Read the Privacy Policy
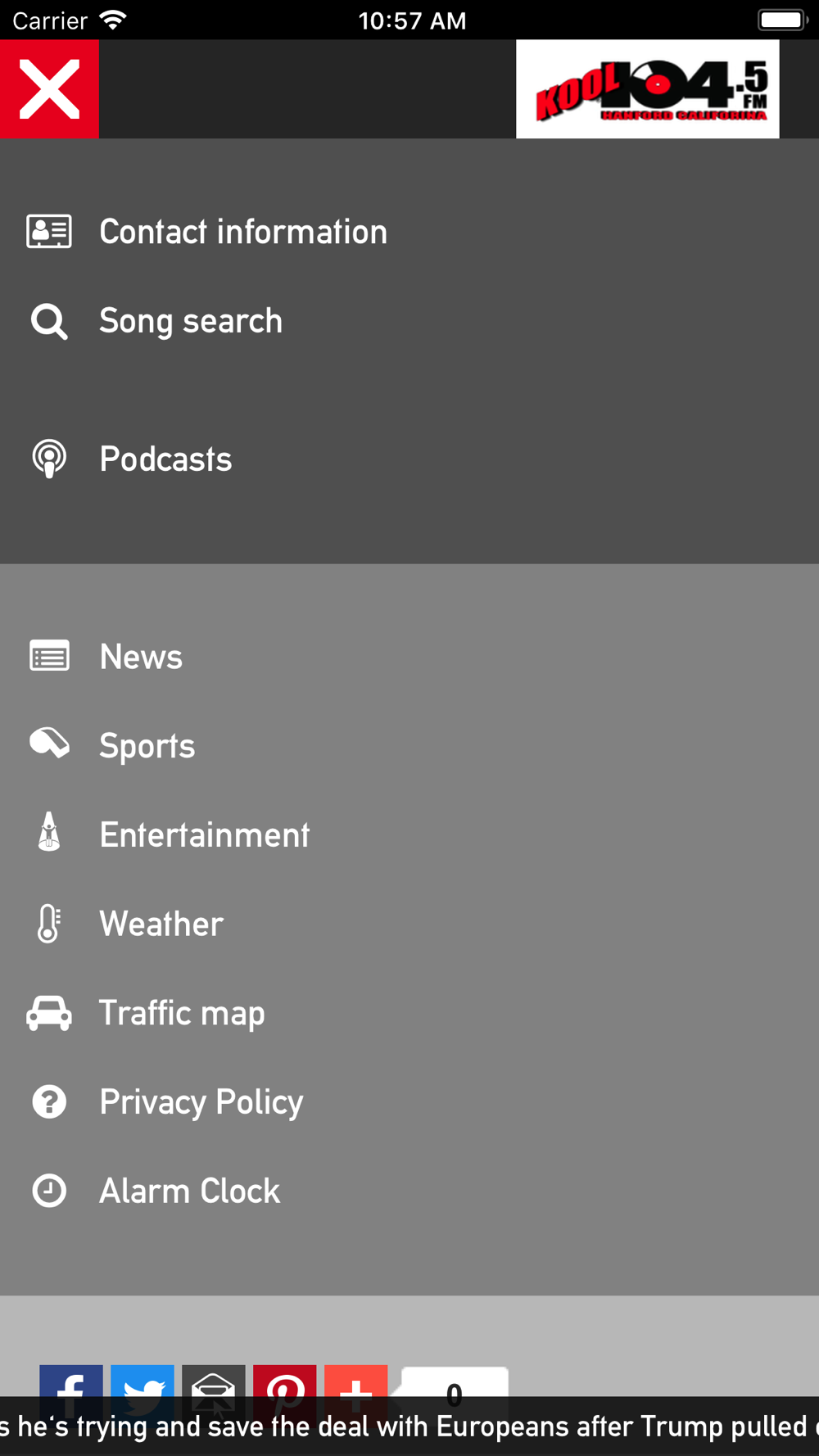 click(x=201, y=1102)
